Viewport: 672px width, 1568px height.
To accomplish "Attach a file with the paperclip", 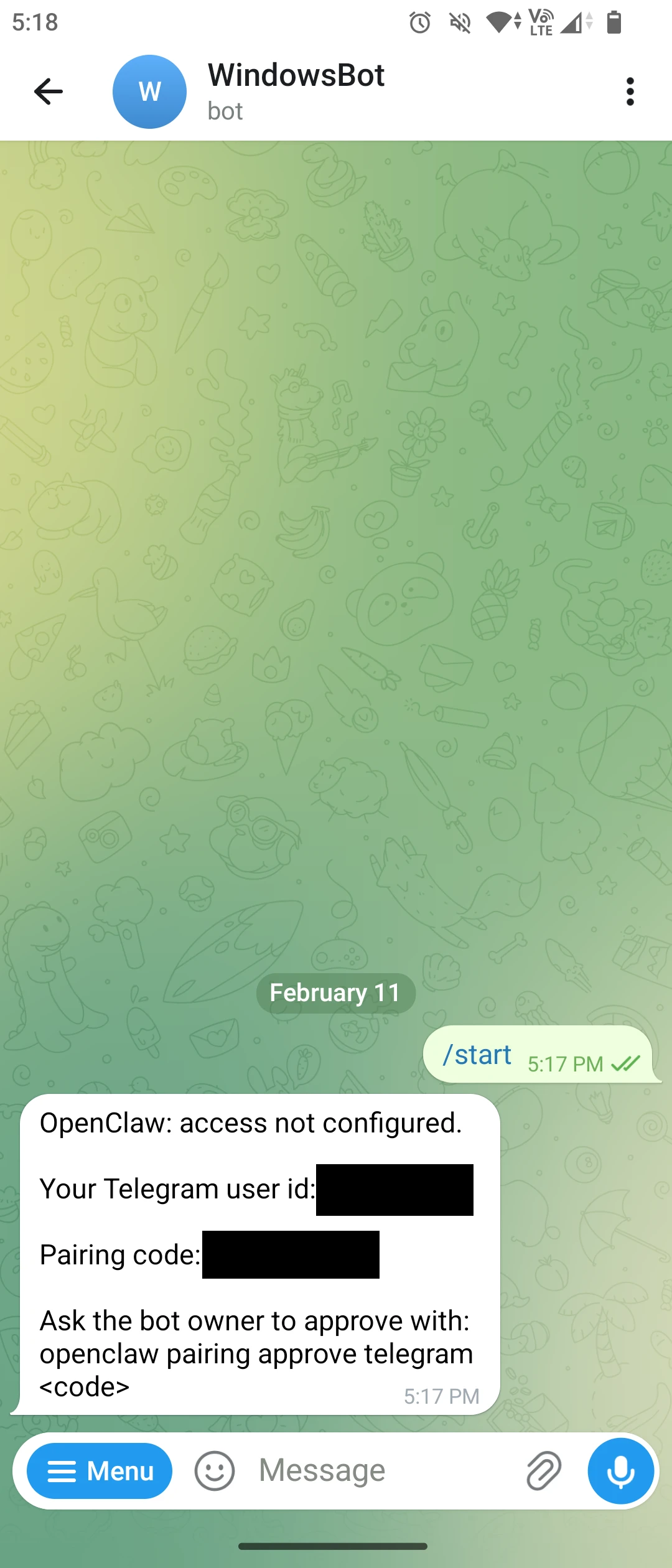I will [x=543, y=1471].
